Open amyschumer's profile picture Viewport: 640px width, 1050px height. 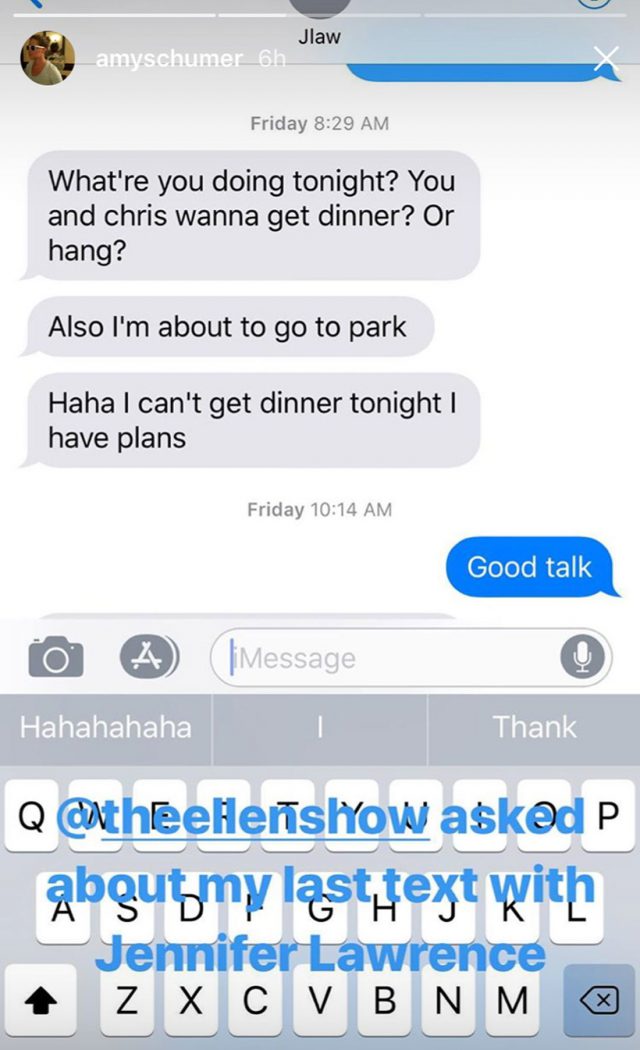point(47,58)
